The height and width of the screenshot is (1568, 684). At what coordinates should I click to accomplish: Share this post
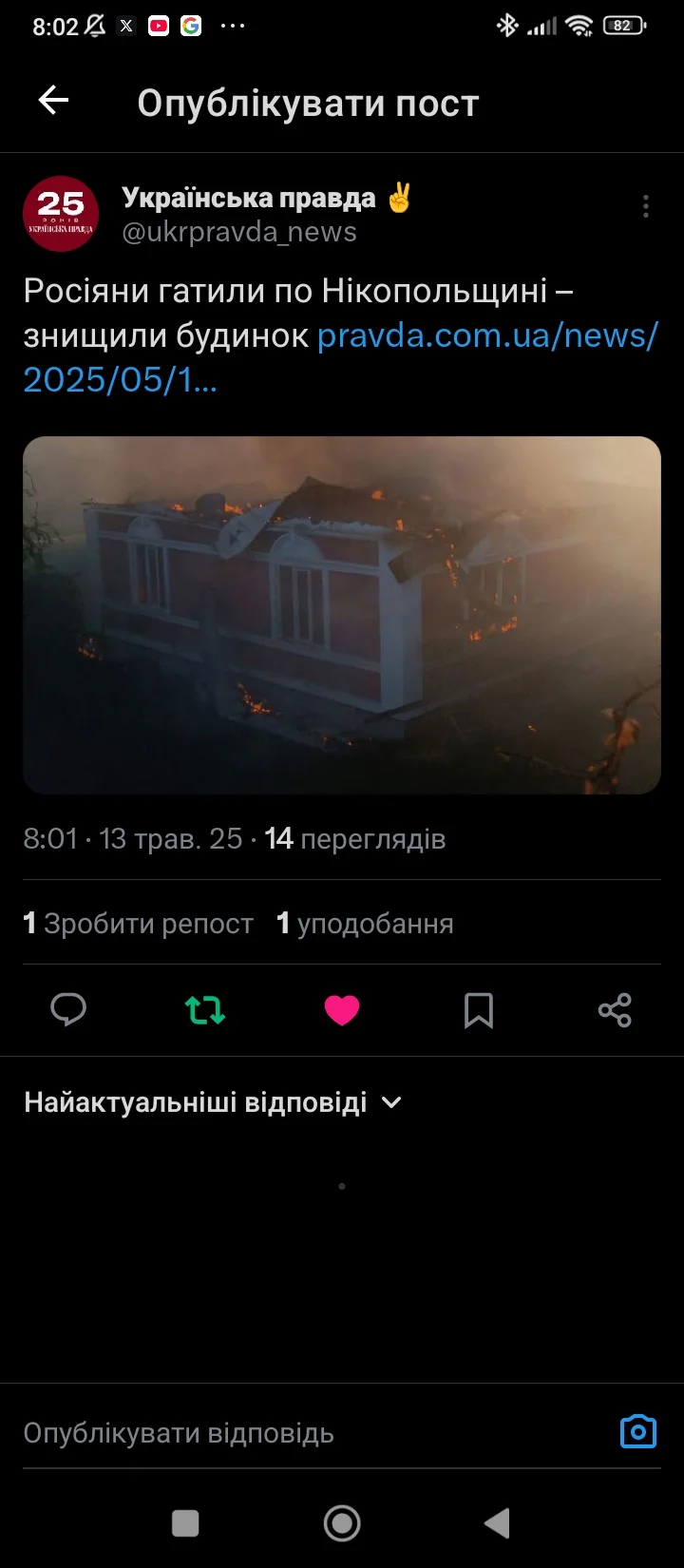(615, 1009)
